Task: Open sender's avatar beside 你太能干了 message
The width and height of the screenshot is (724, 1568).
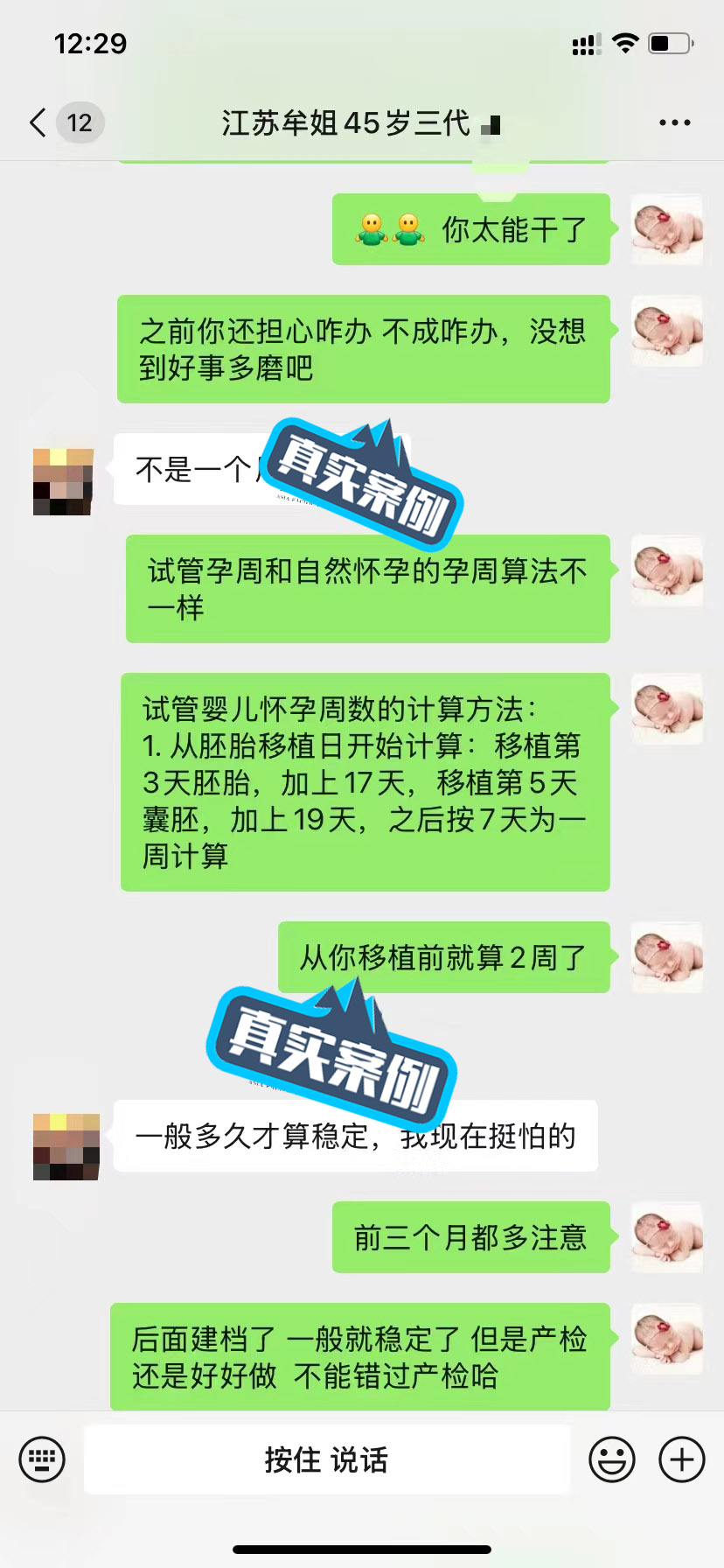Action: pyautogui.click(x=667, y=229)
